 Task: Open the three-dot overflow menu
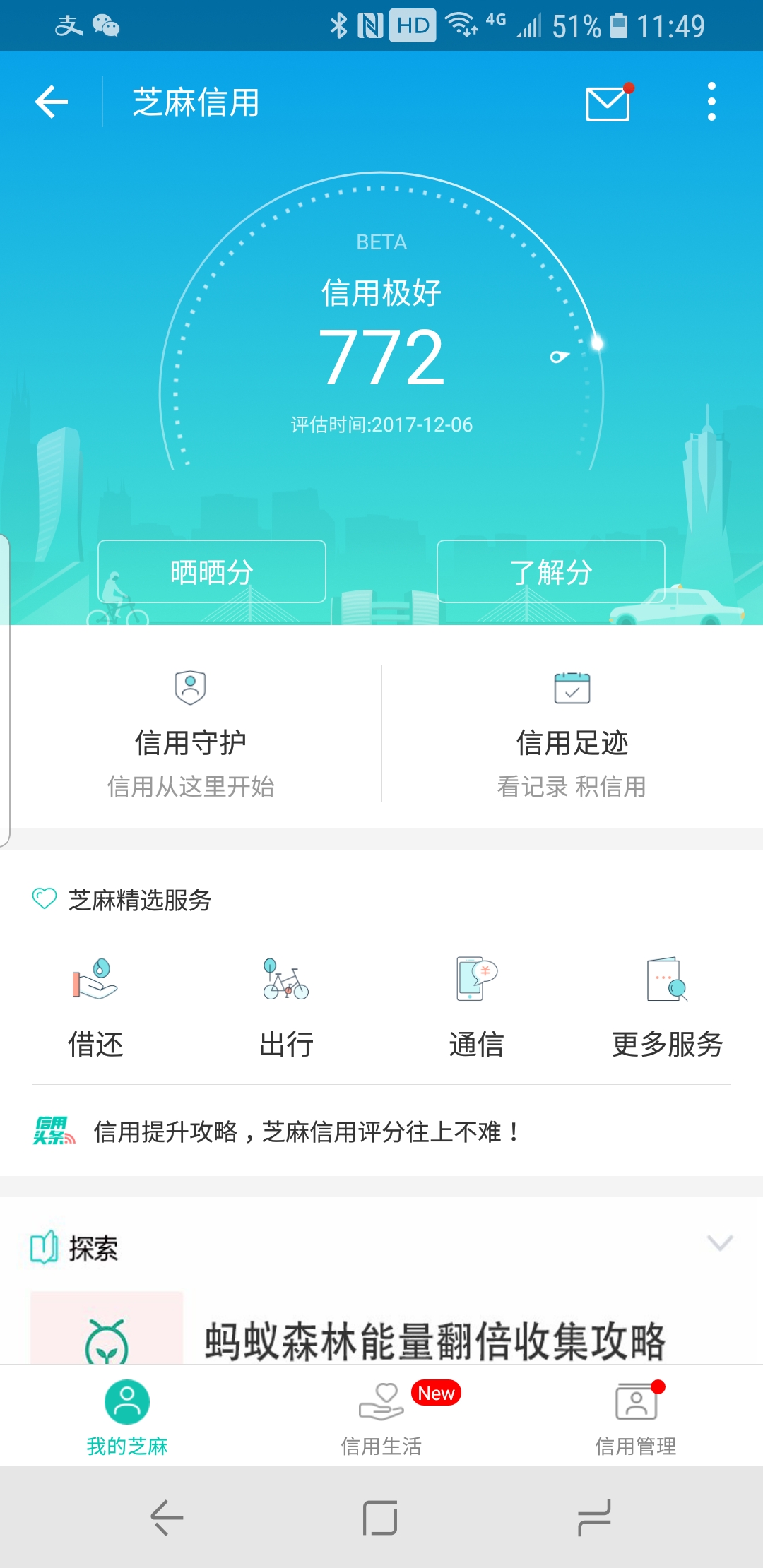[711, 101]
